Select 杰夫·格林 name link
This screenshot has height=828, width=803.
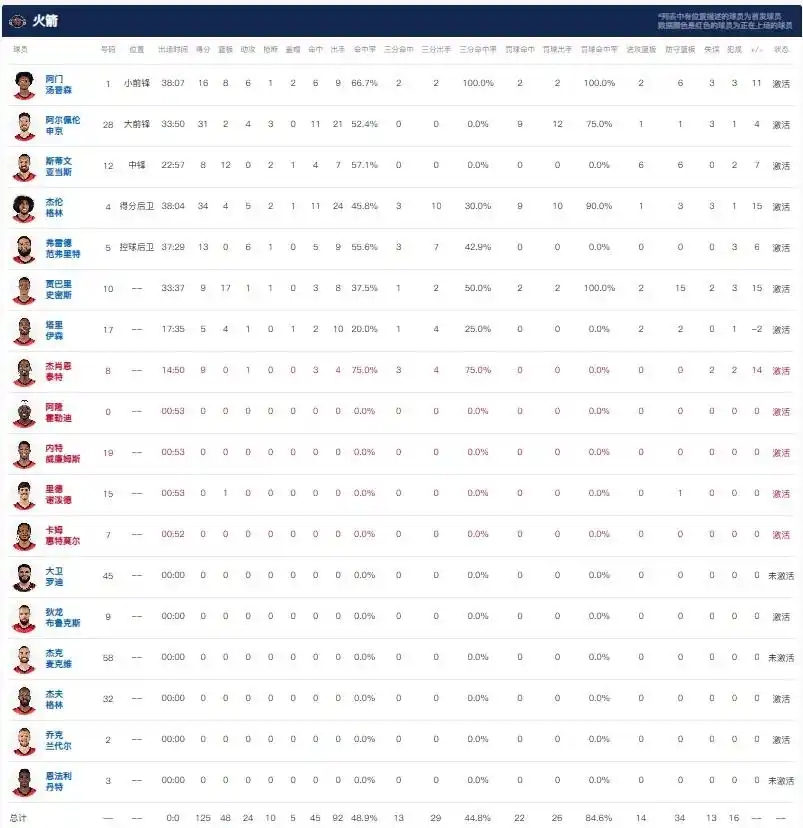click(54, 699)
